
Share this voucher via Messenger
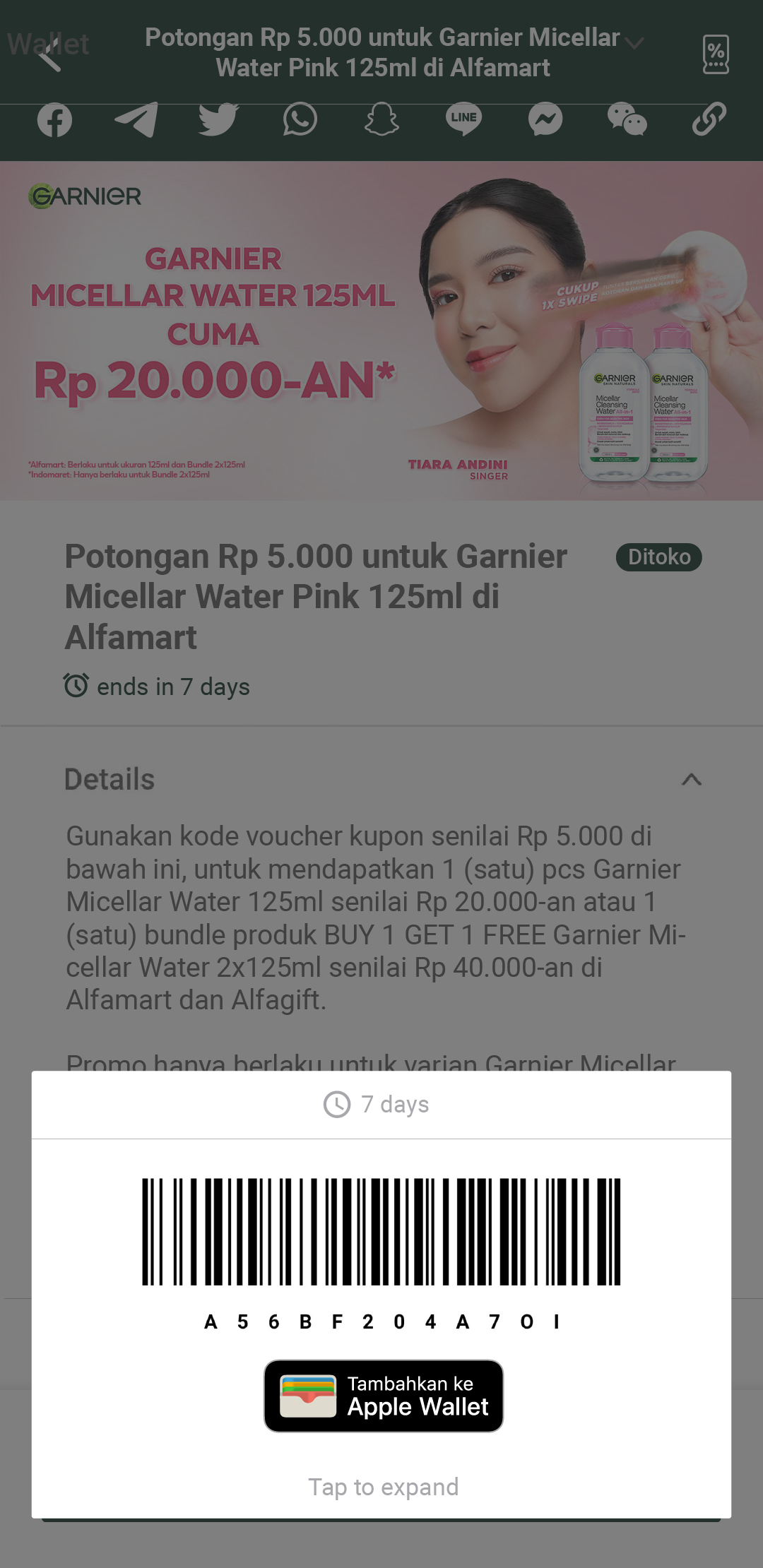545,119
